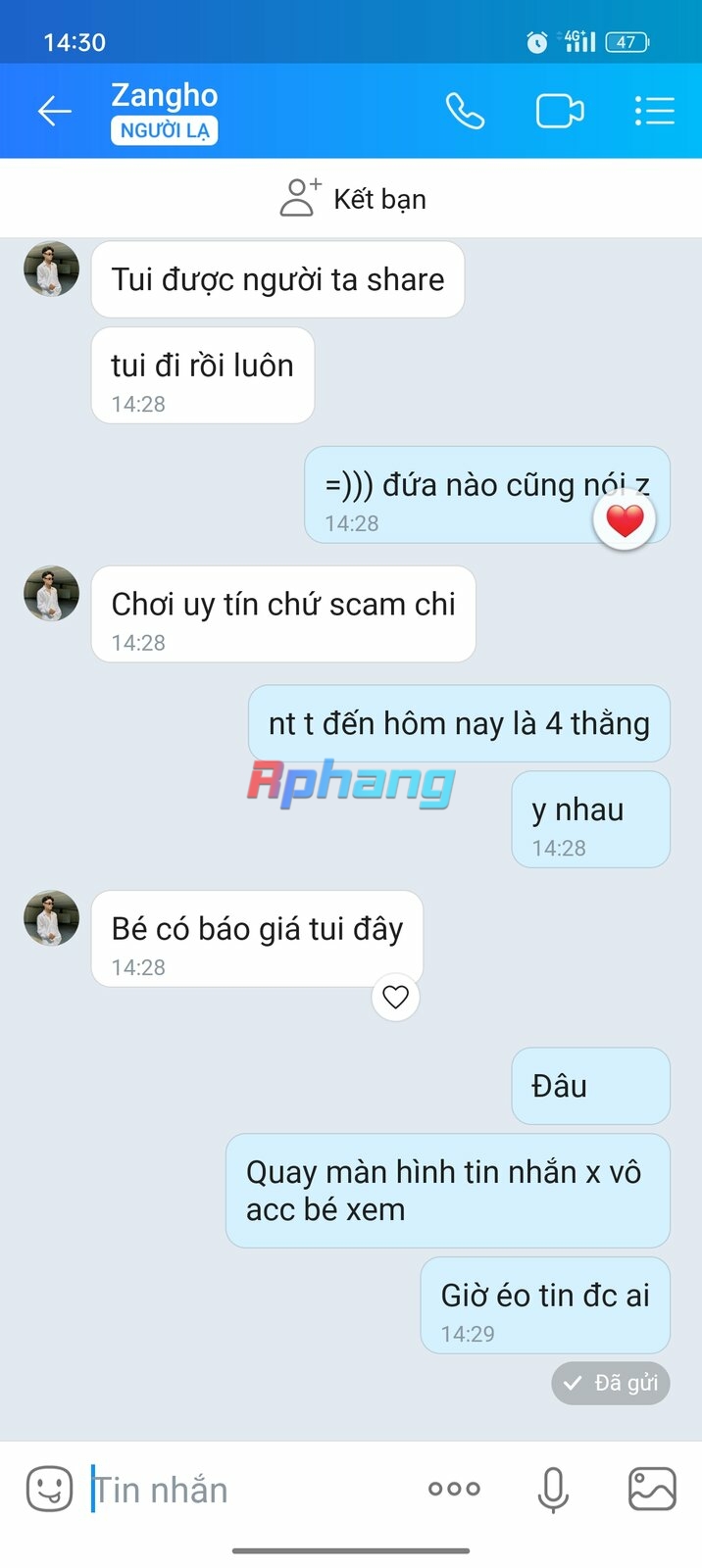
Task: Tap Kết bạn to add friend
Action: coord(353,198)
